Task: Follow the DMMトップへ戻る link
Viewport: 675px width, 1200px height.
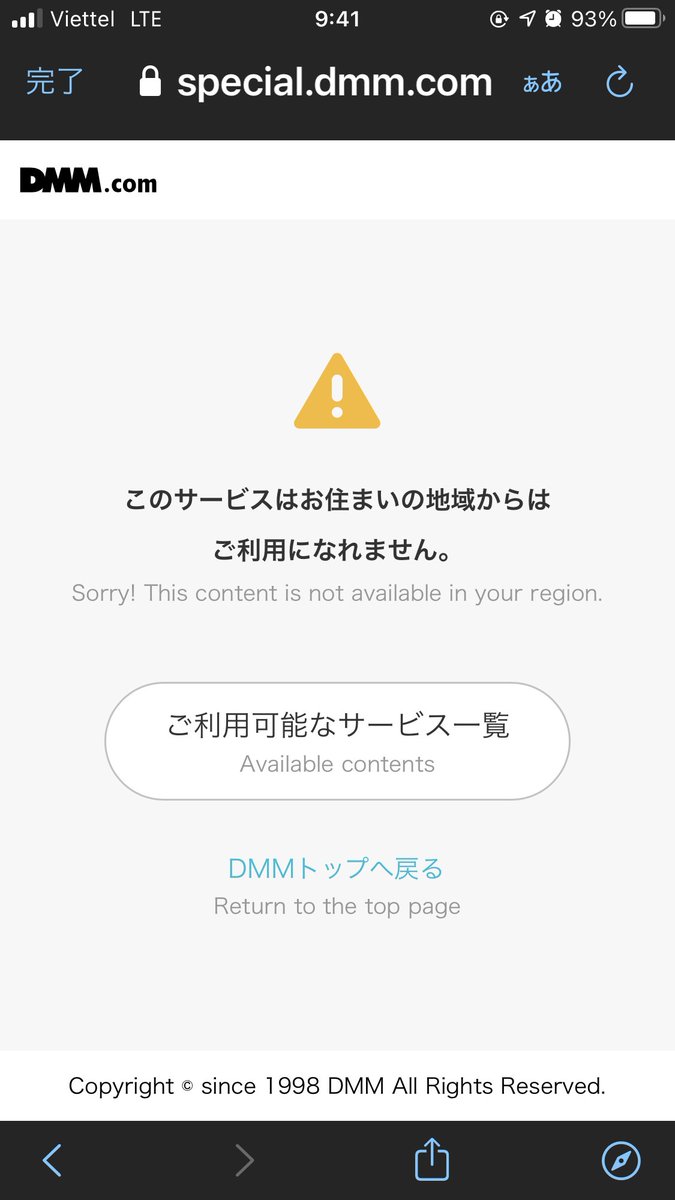Action: pos(336,868)
